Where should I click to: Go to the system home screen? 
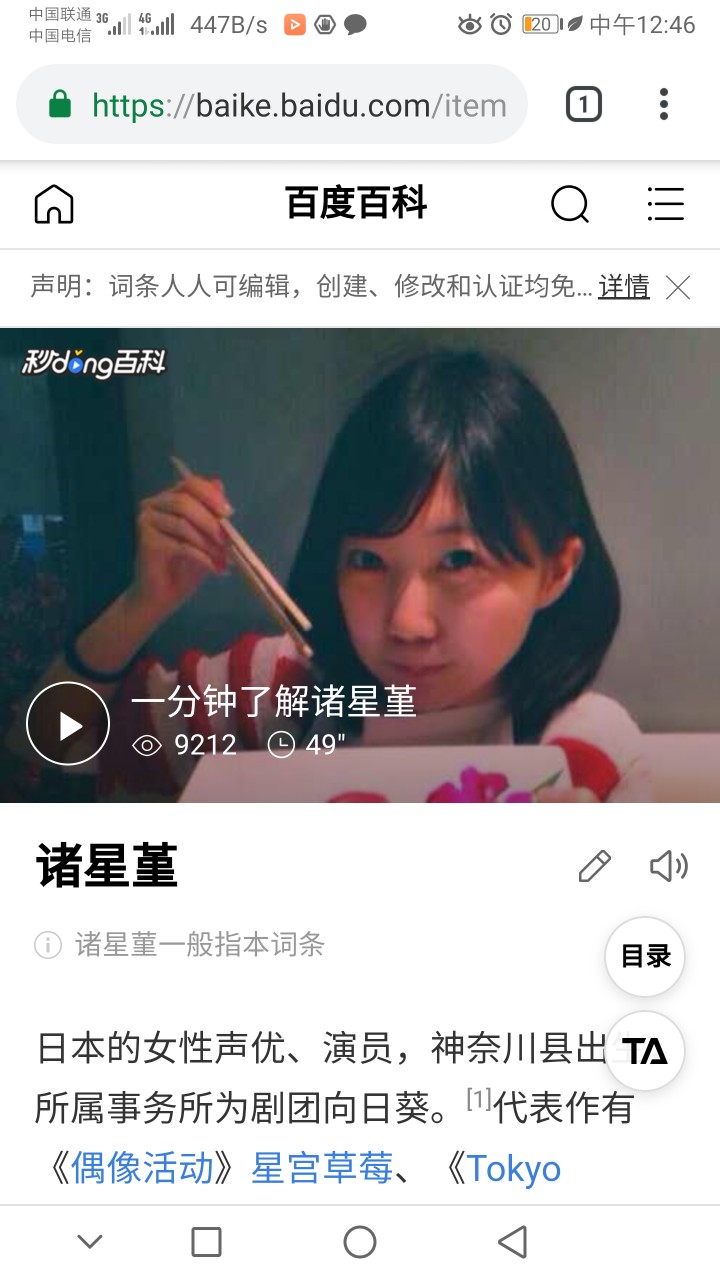click(360, 1242)
